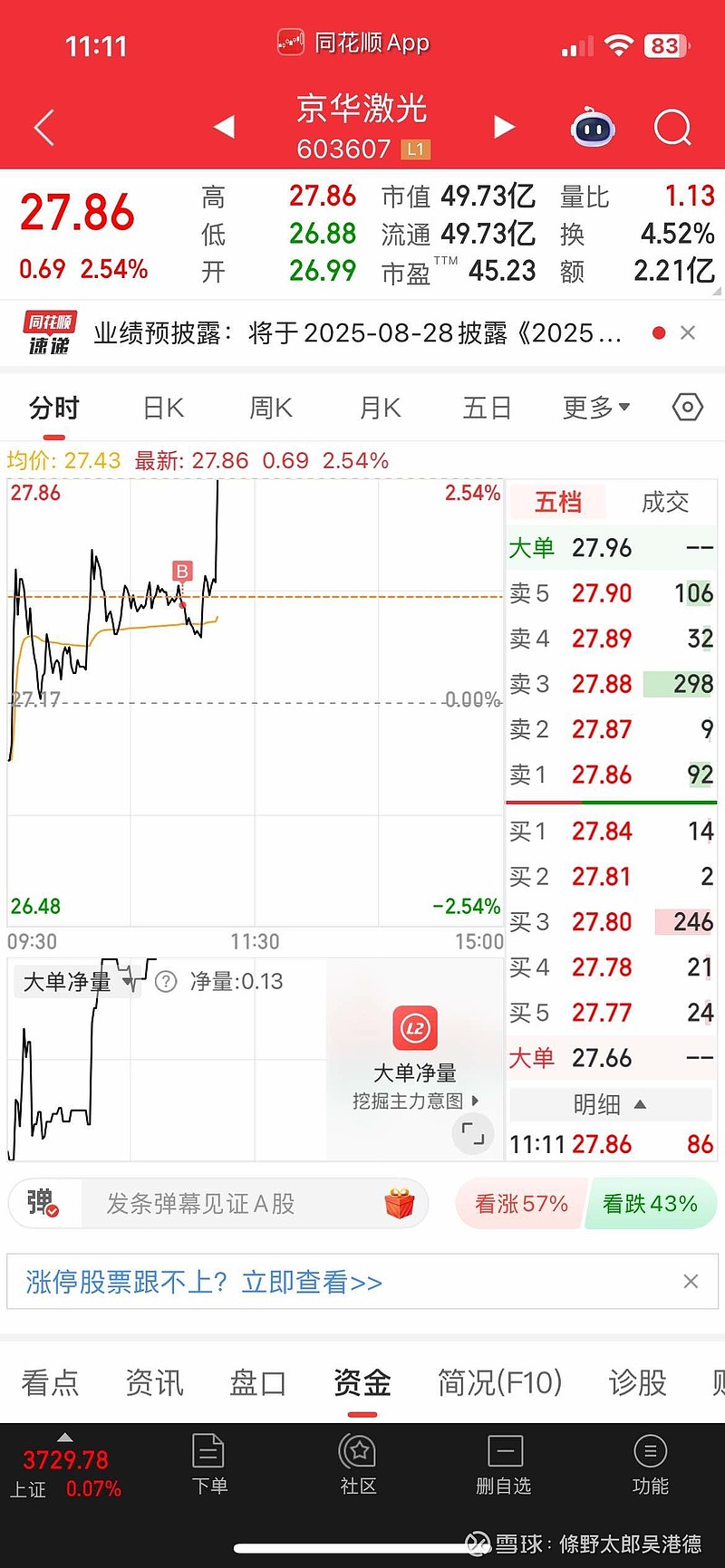Open the search magnifier
This screenshot has height=1568, width=725.
tap(672, 128)
